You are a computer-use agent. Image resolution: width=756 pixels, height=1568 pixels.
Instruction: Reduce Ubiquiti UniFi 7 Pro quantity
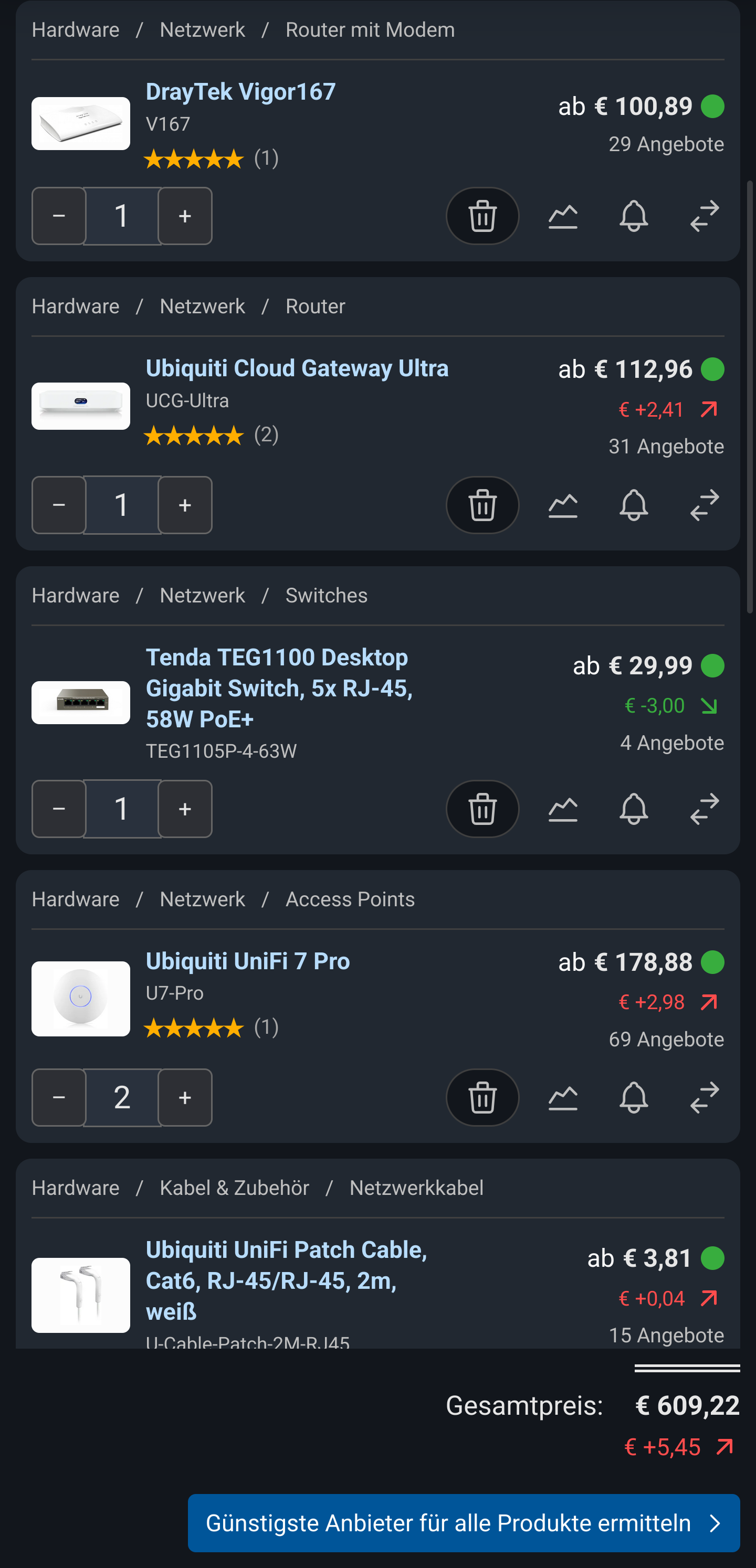pyautogui.click(x=58, y=1097)
